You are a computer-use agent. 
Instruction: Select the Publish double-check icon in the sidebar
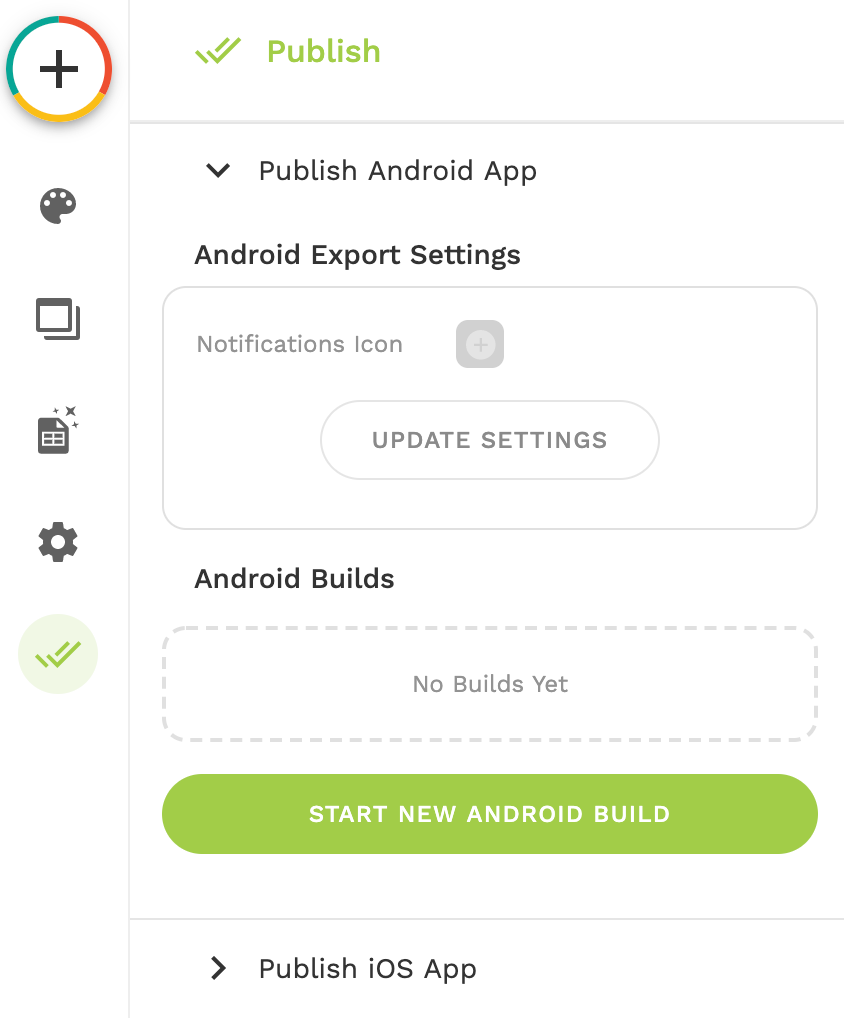(x=58, y=654)
